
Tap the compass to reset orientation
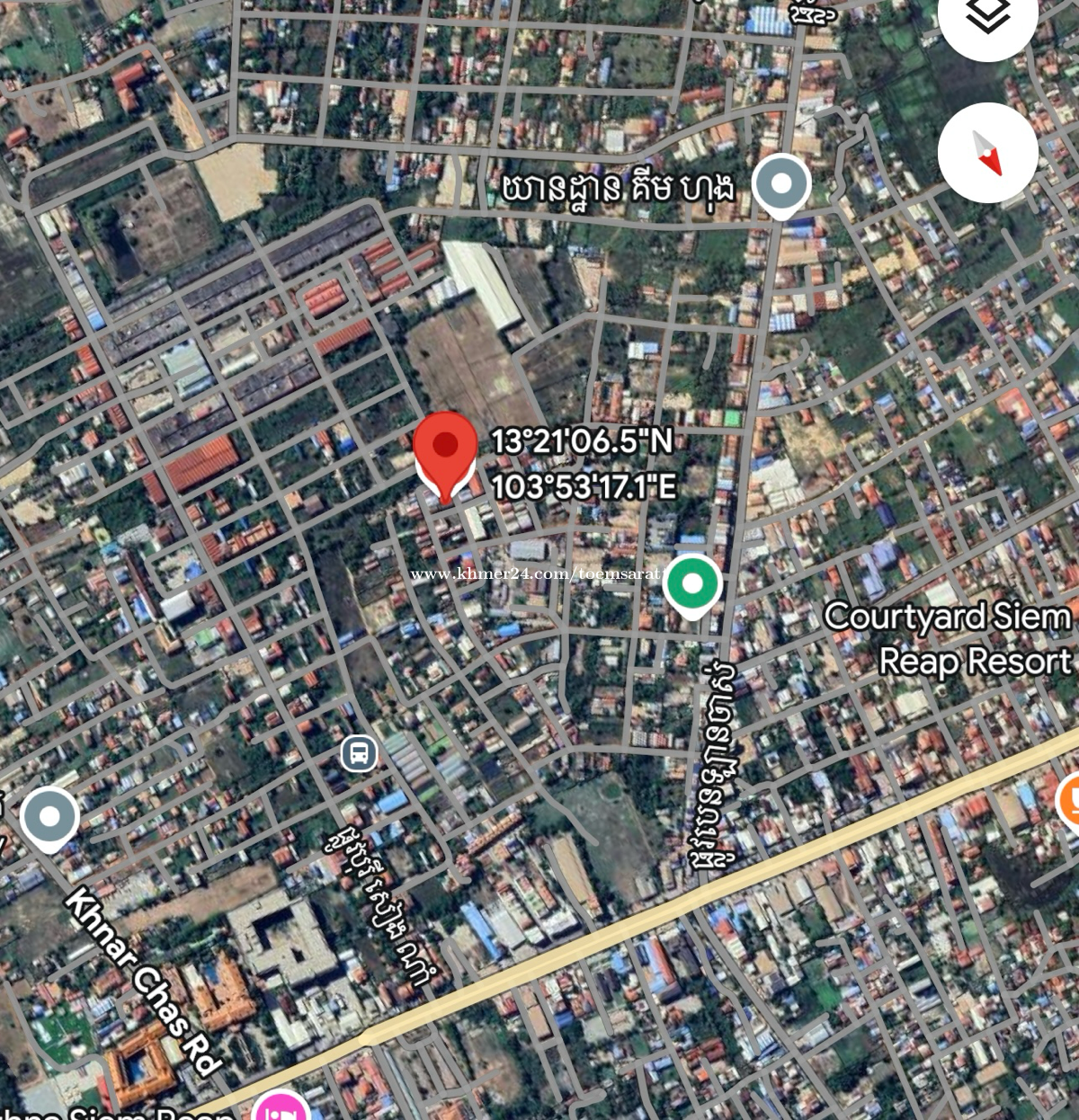click(987, 152)
